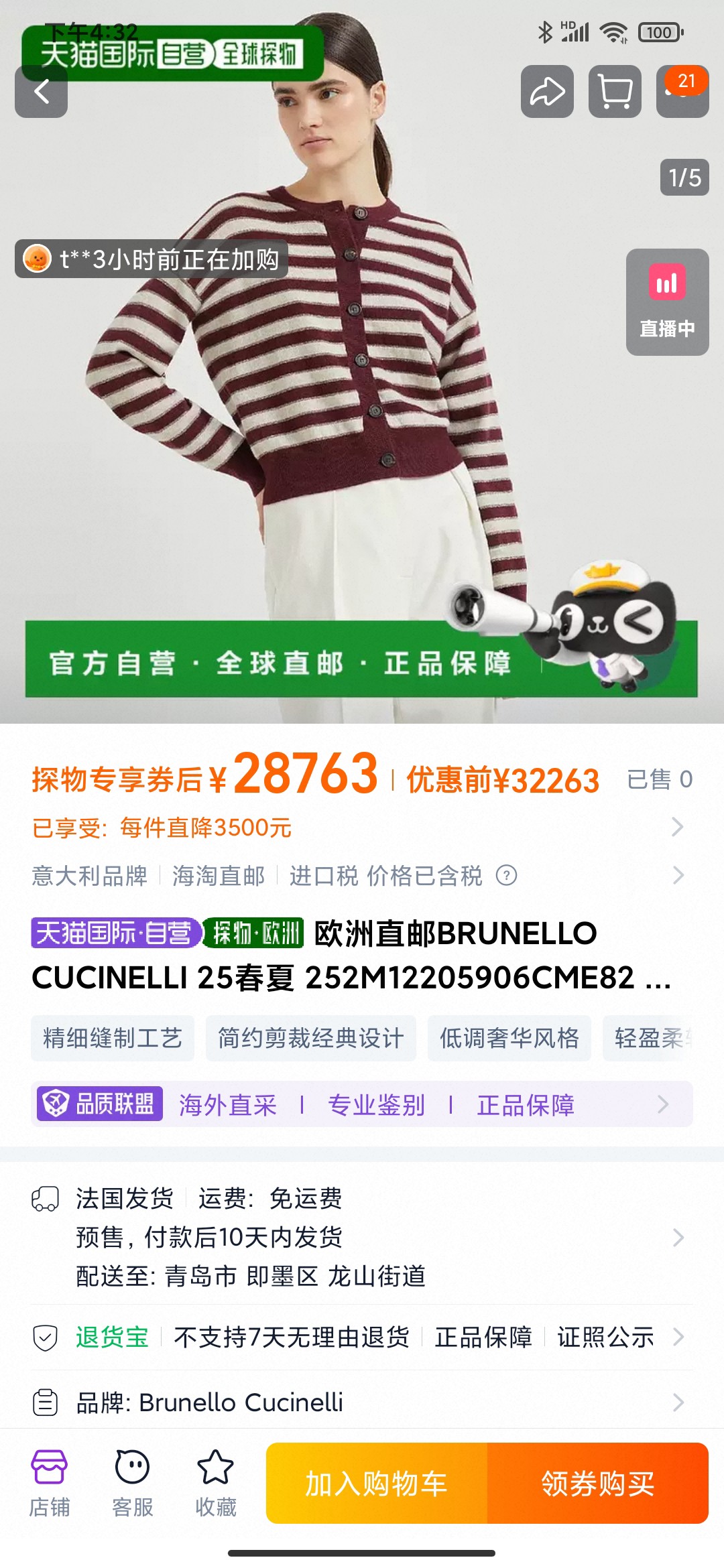Select the 精细缝制工艺 tag chip
This screenshot has width=724, height=1568.
pos(113,1038)
